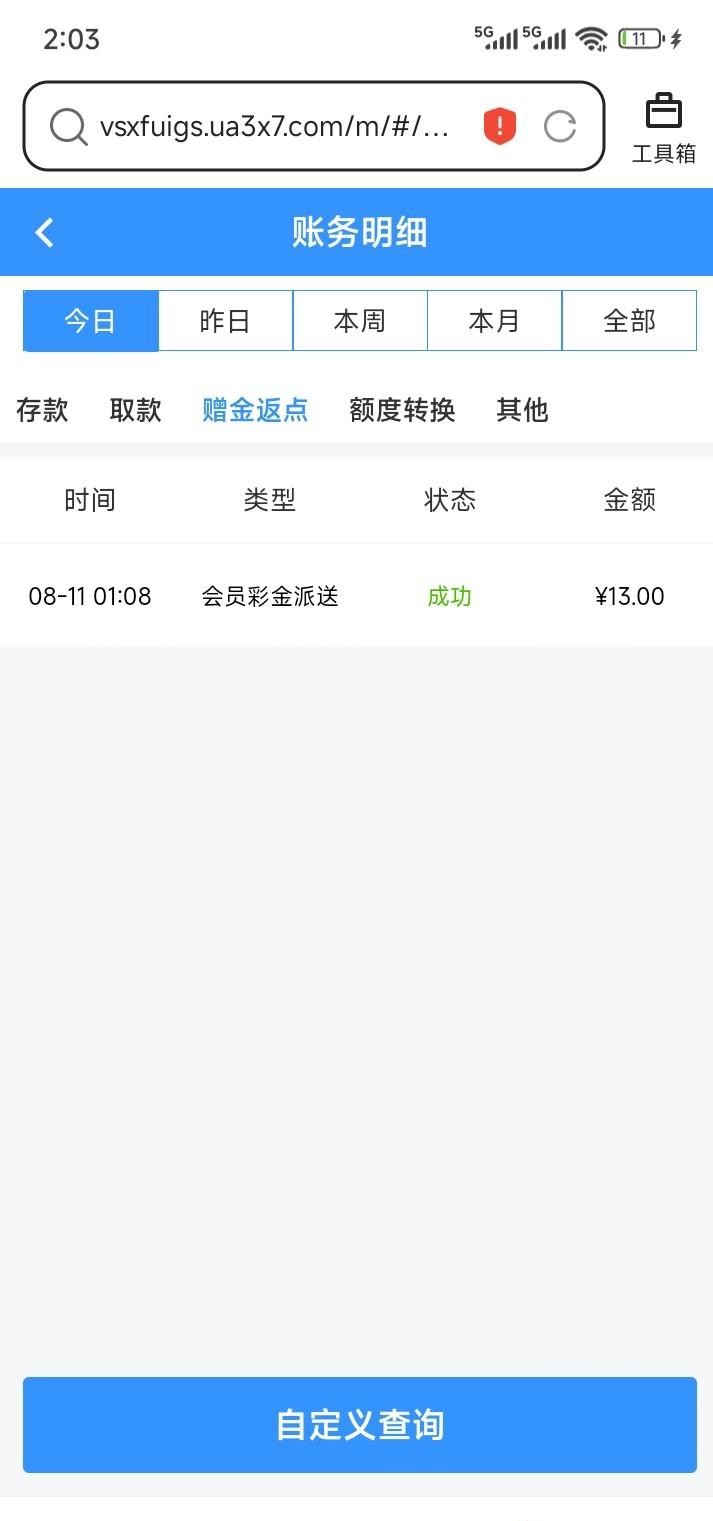
Task: Go back from 账务明细 page
Action: coord(44,232)
